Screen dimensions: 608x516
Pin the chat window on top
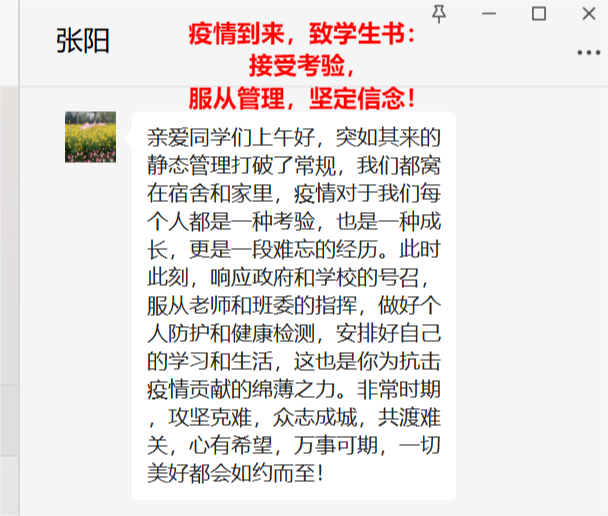(439, 13)
